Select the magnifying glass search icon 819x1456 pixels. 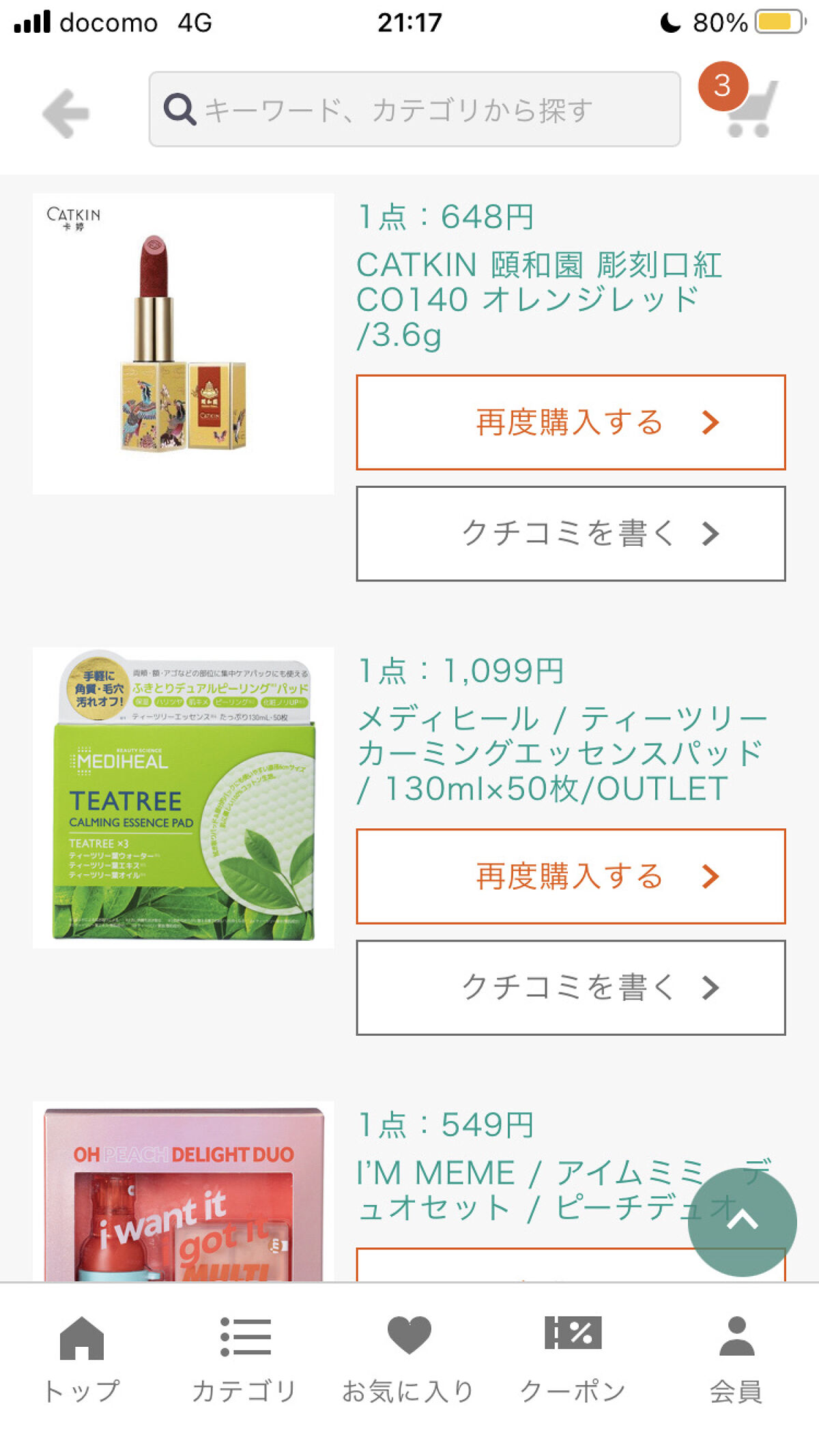click(179, 109)
